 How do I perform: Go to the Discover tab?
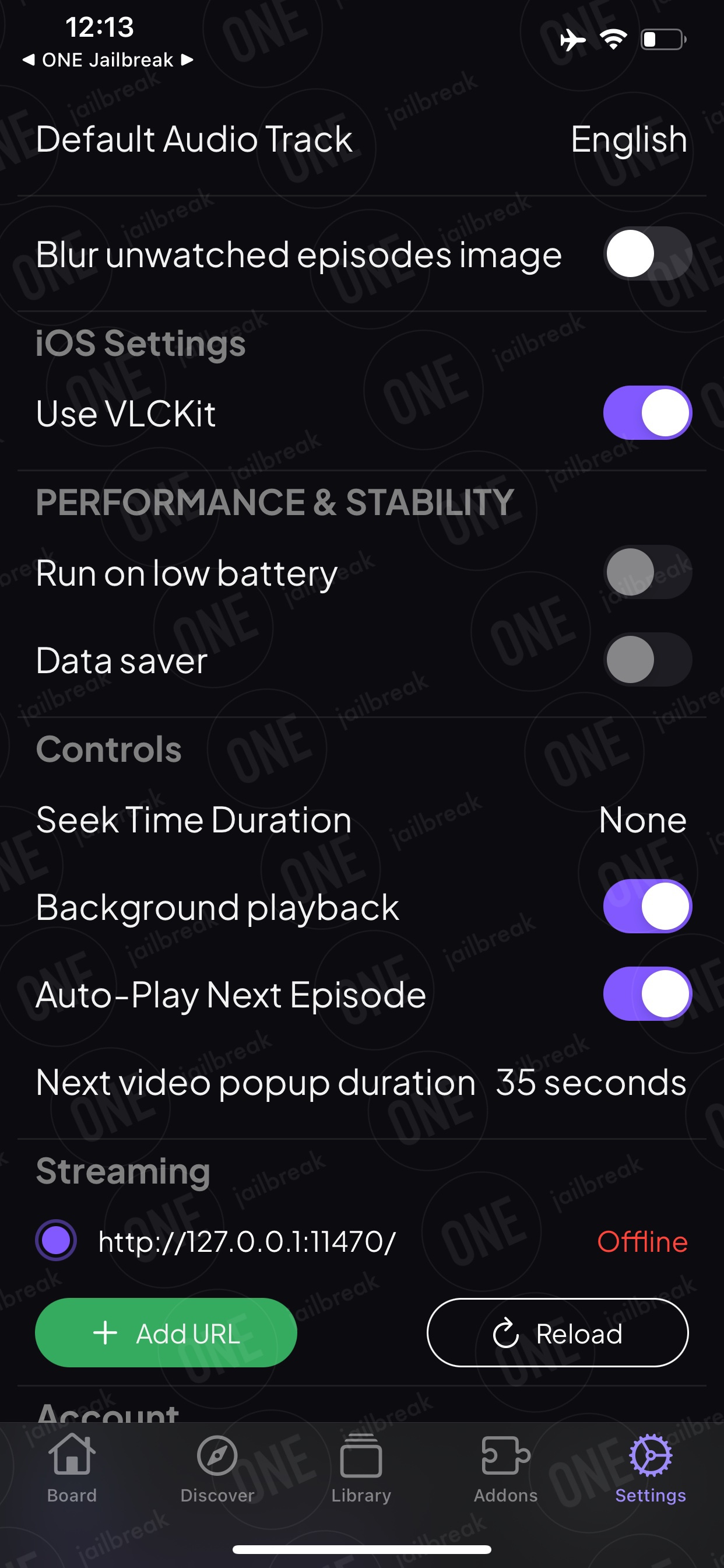217,1468
